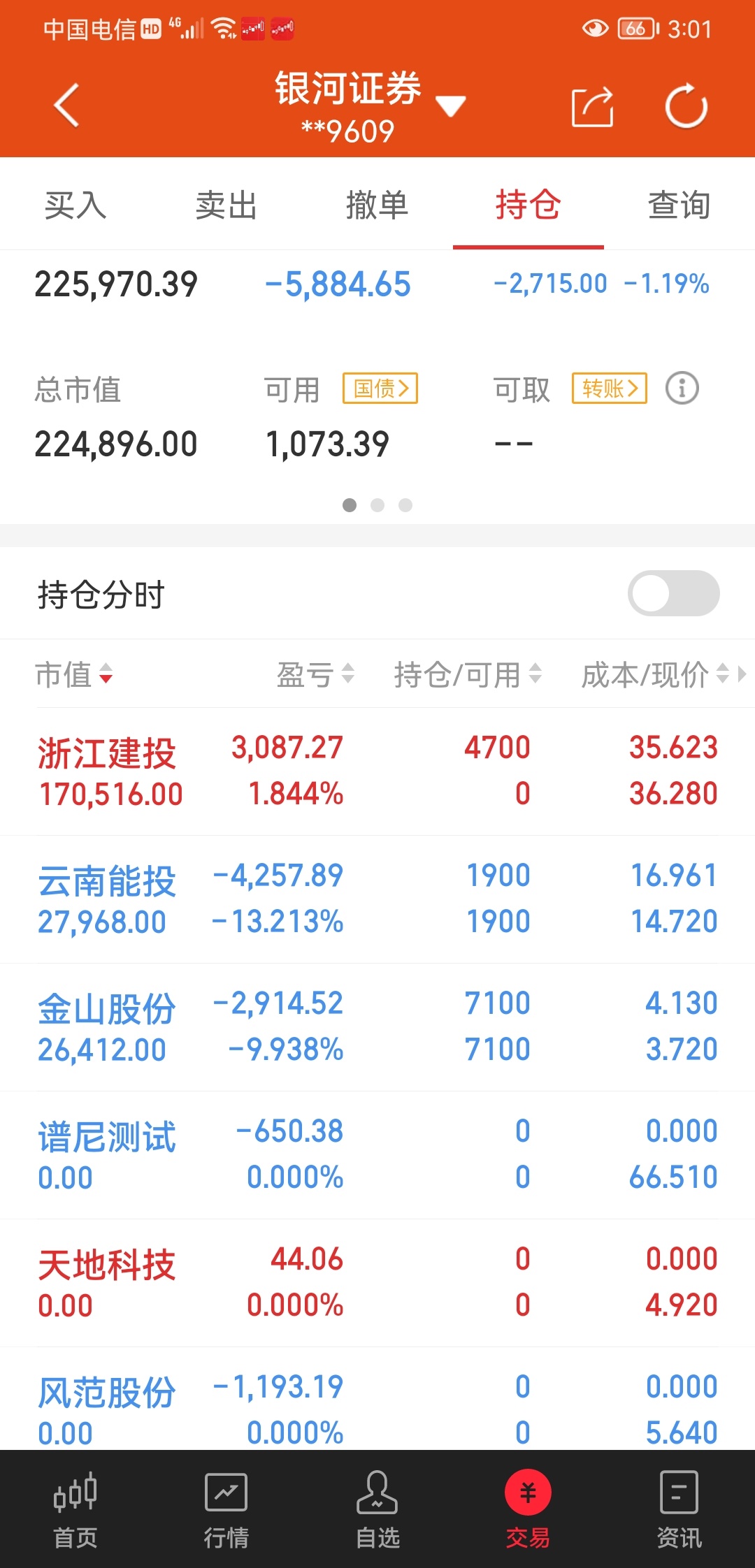Sort holdings by 市值
The height and width of the screenshot is (1568, 755).
tap(74, 675)
